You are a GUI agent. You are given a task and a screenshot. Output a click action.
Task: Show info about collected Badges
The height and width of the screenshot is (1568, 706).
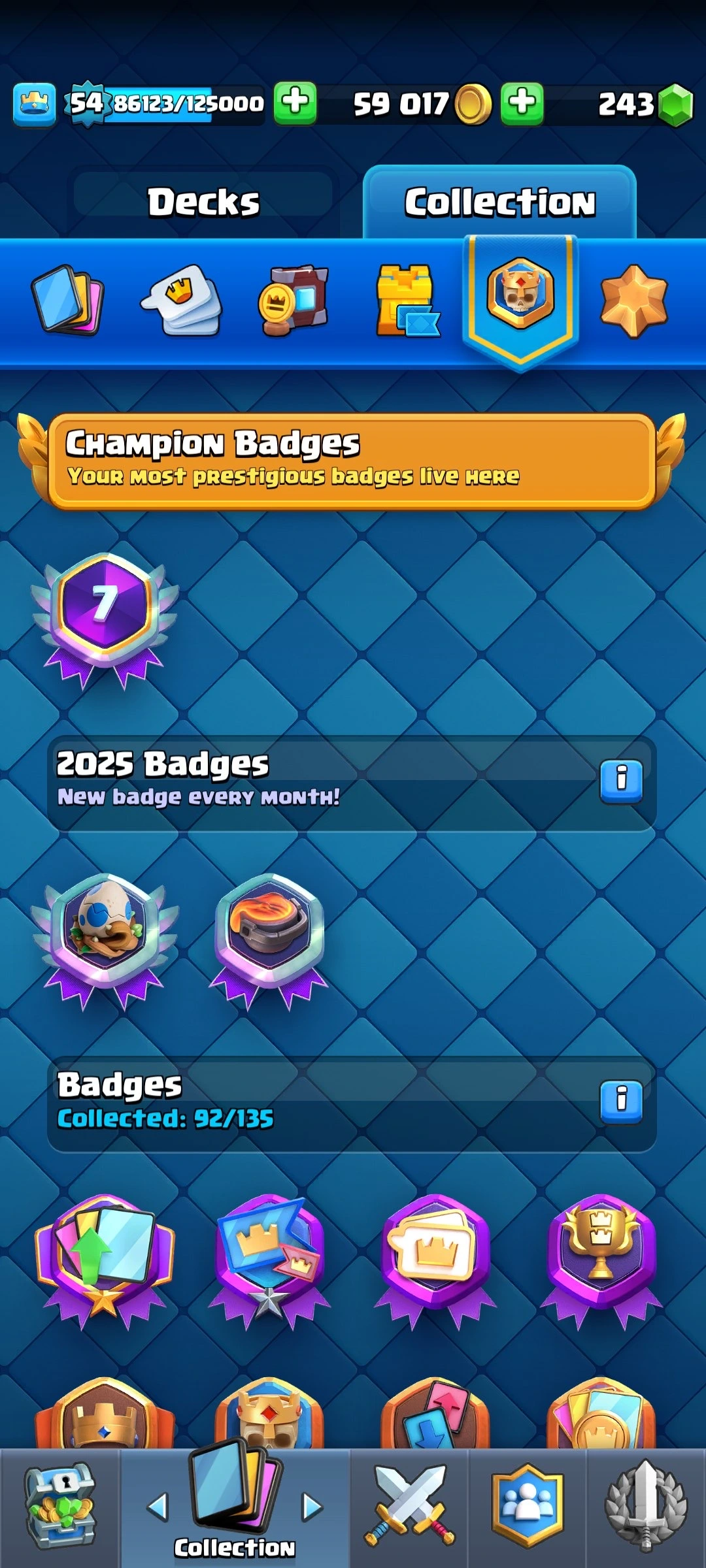click(621, 1101)
